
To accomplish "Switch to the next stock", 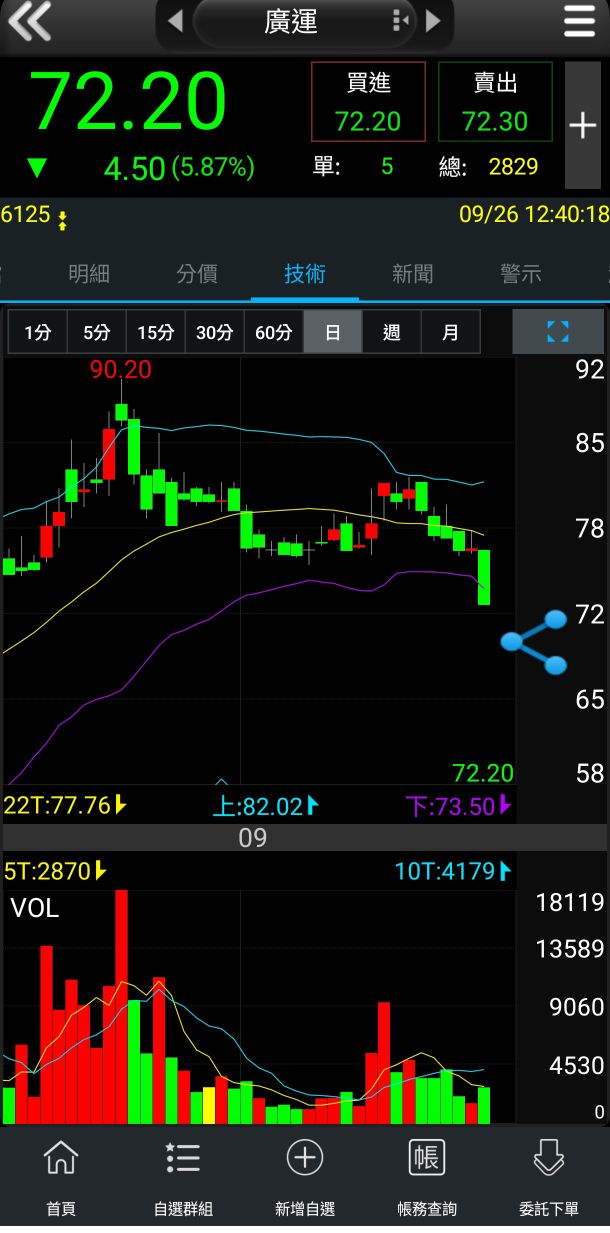I will 433,21.
